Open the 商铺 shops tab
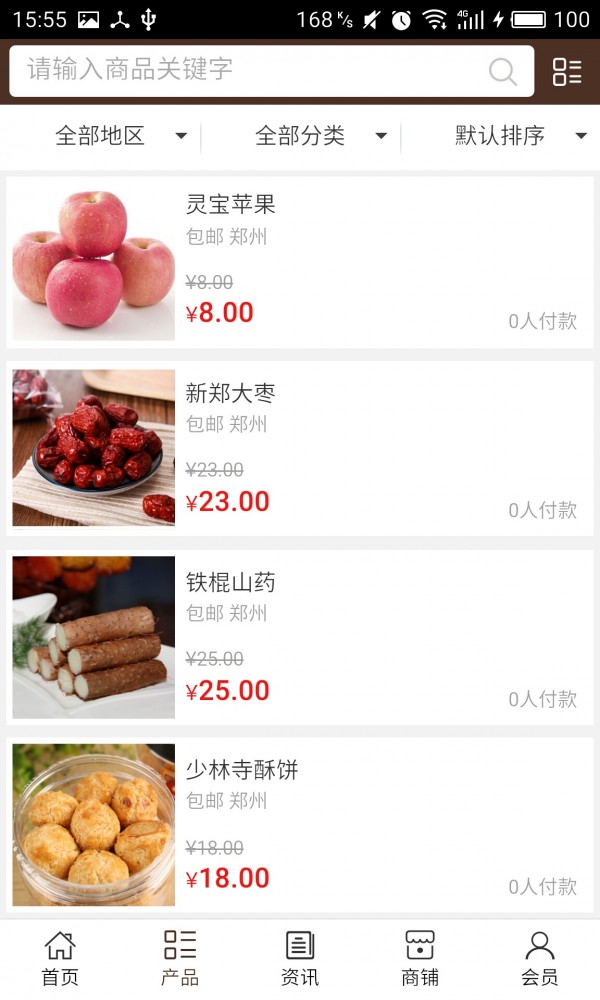The height and width of the screenshot is (1000, 600). [420, 958]
